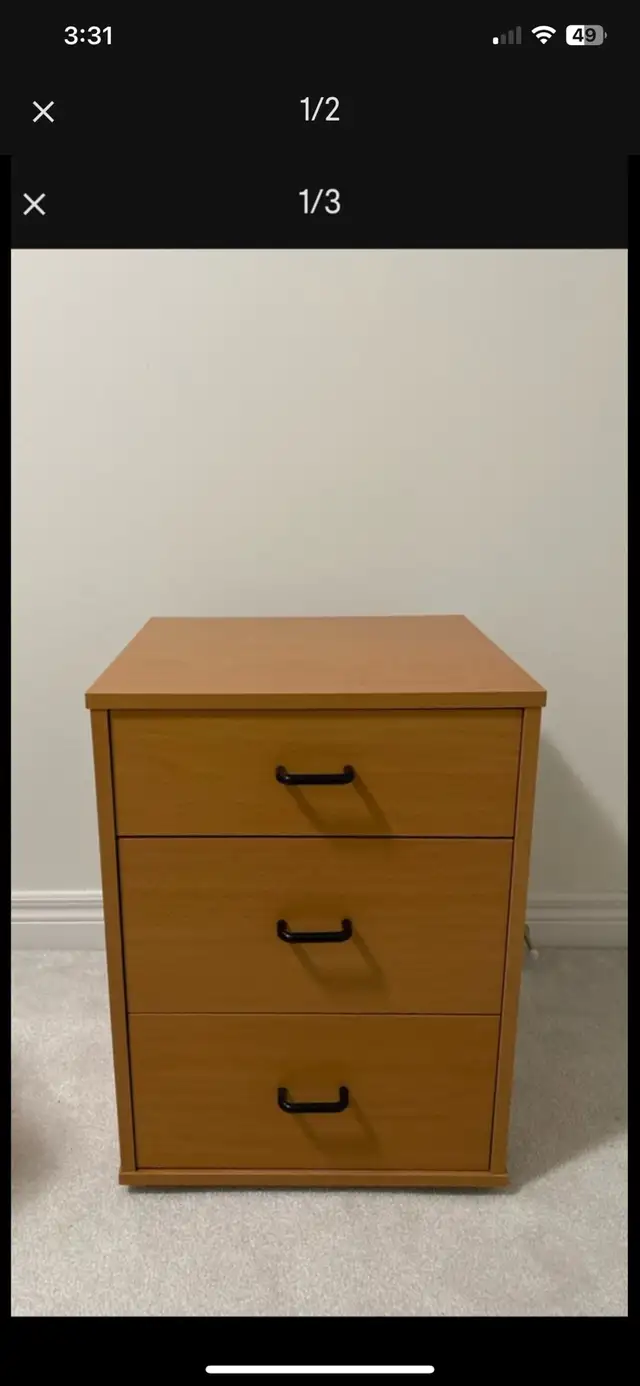The height and width of the screenshot is (1386, 640).
Task: Close the 1/2 image viewer
Action: click(x=43, y=112)
